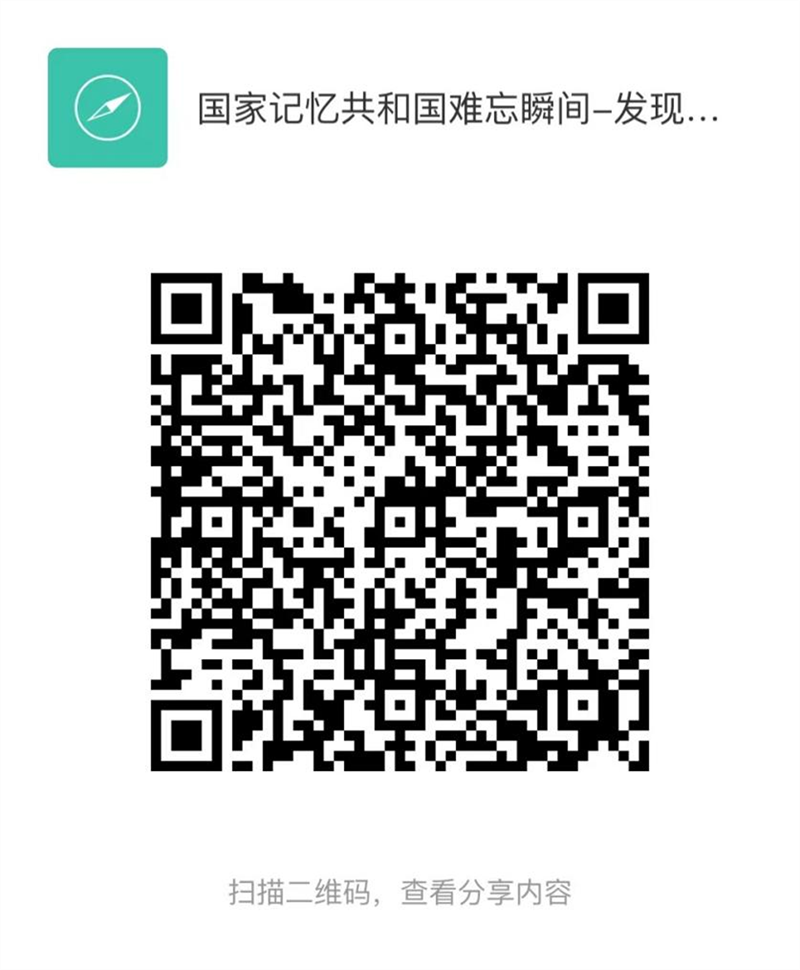Screen dimensions: 800x970
Task: Click the gray caption line below the QR code
Action: tap(405, 892)
